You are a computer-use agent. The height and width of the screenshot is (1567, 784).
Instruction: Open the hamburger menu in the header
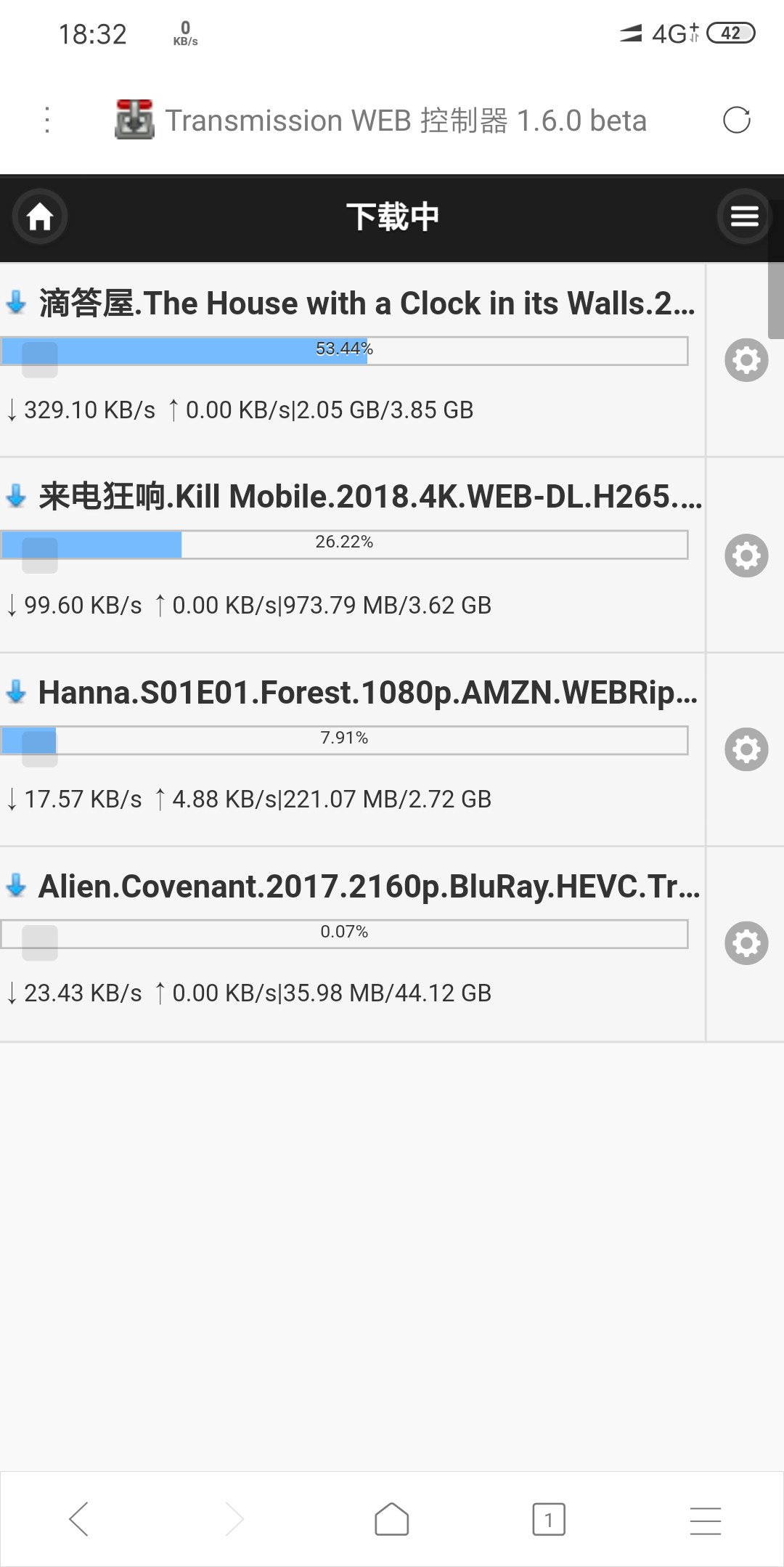point(744,216)
